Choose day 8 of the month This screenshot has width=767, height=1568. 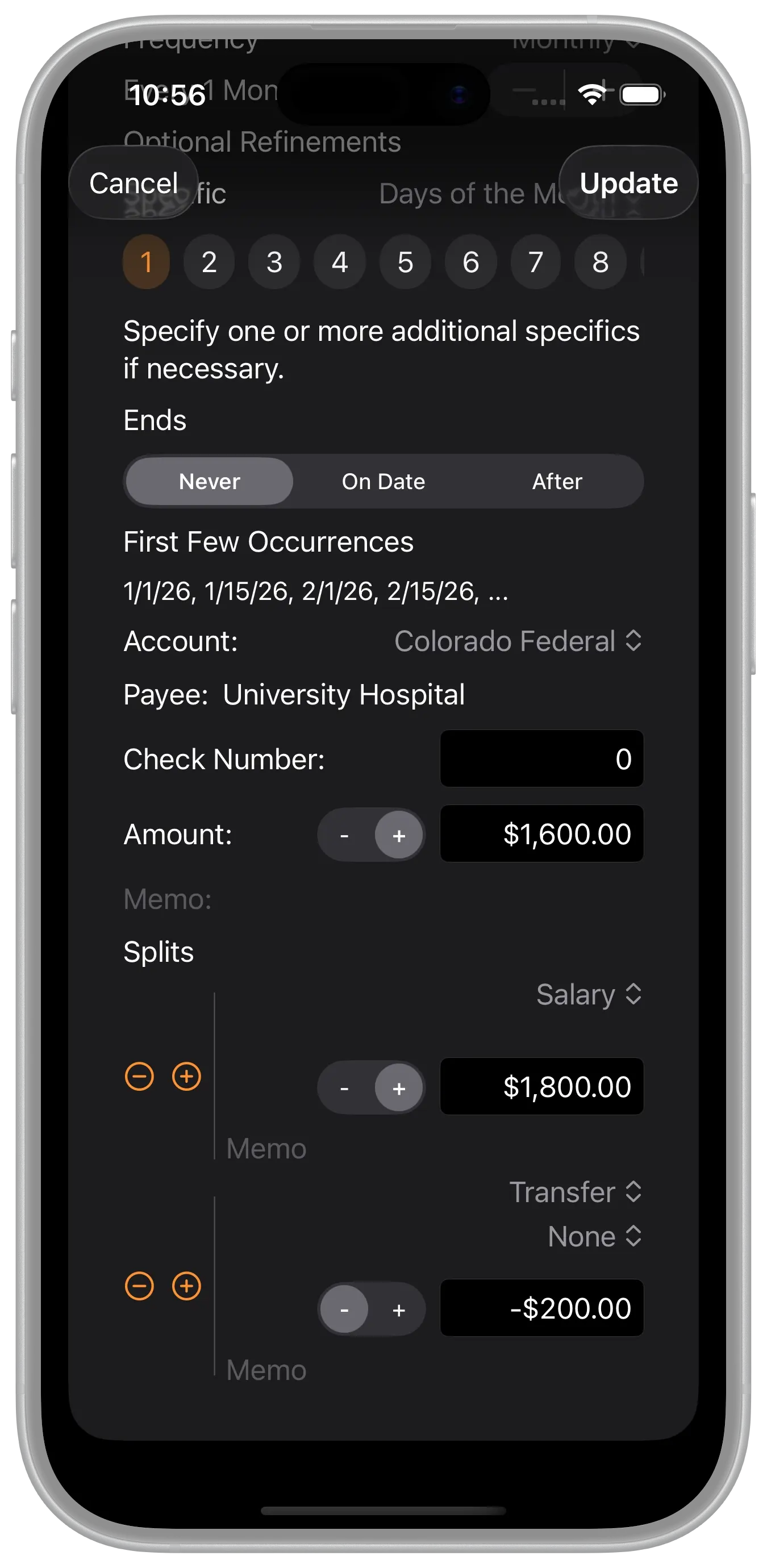[x=599, y=262]
